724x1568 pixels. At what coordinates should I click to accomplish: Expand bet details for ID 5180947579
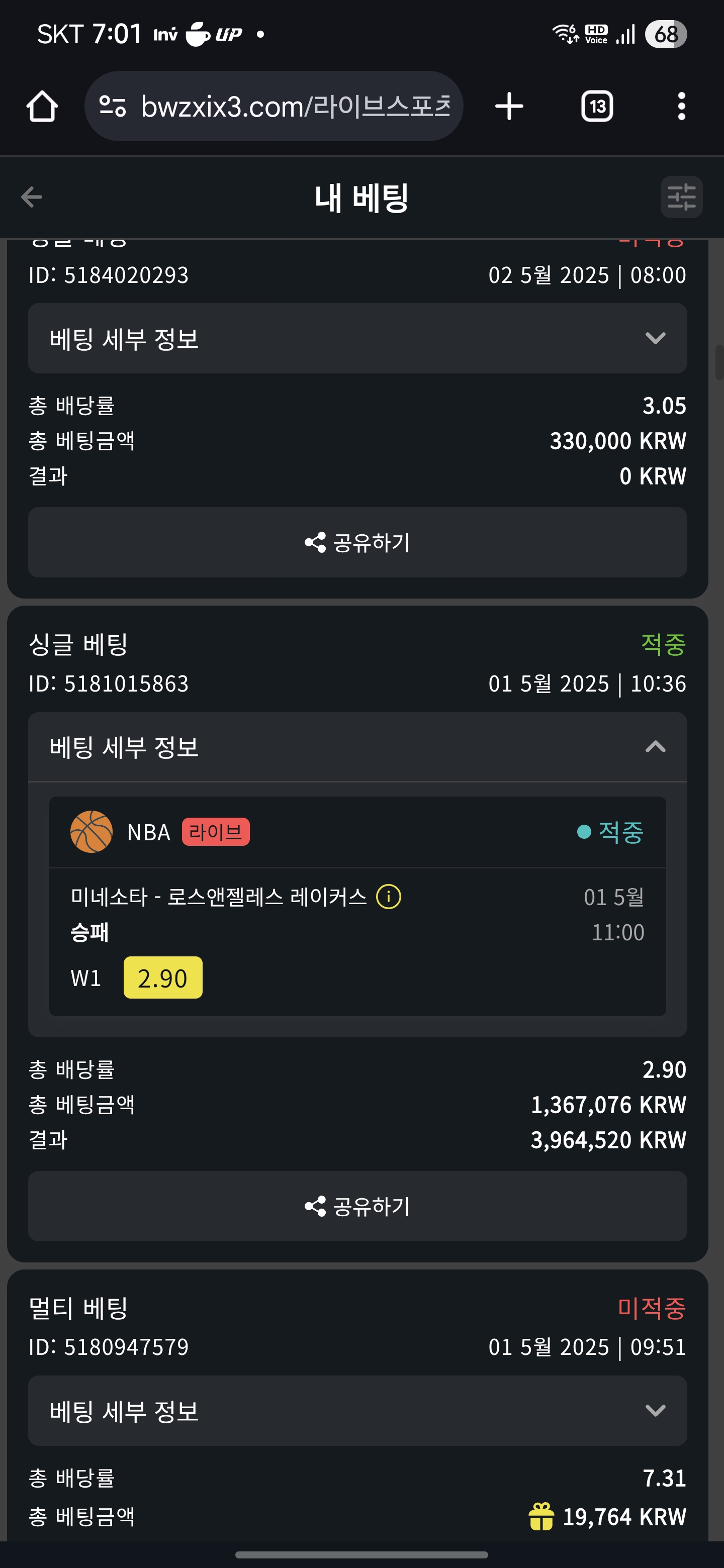pyautogui.click(x=357, y=1410)
